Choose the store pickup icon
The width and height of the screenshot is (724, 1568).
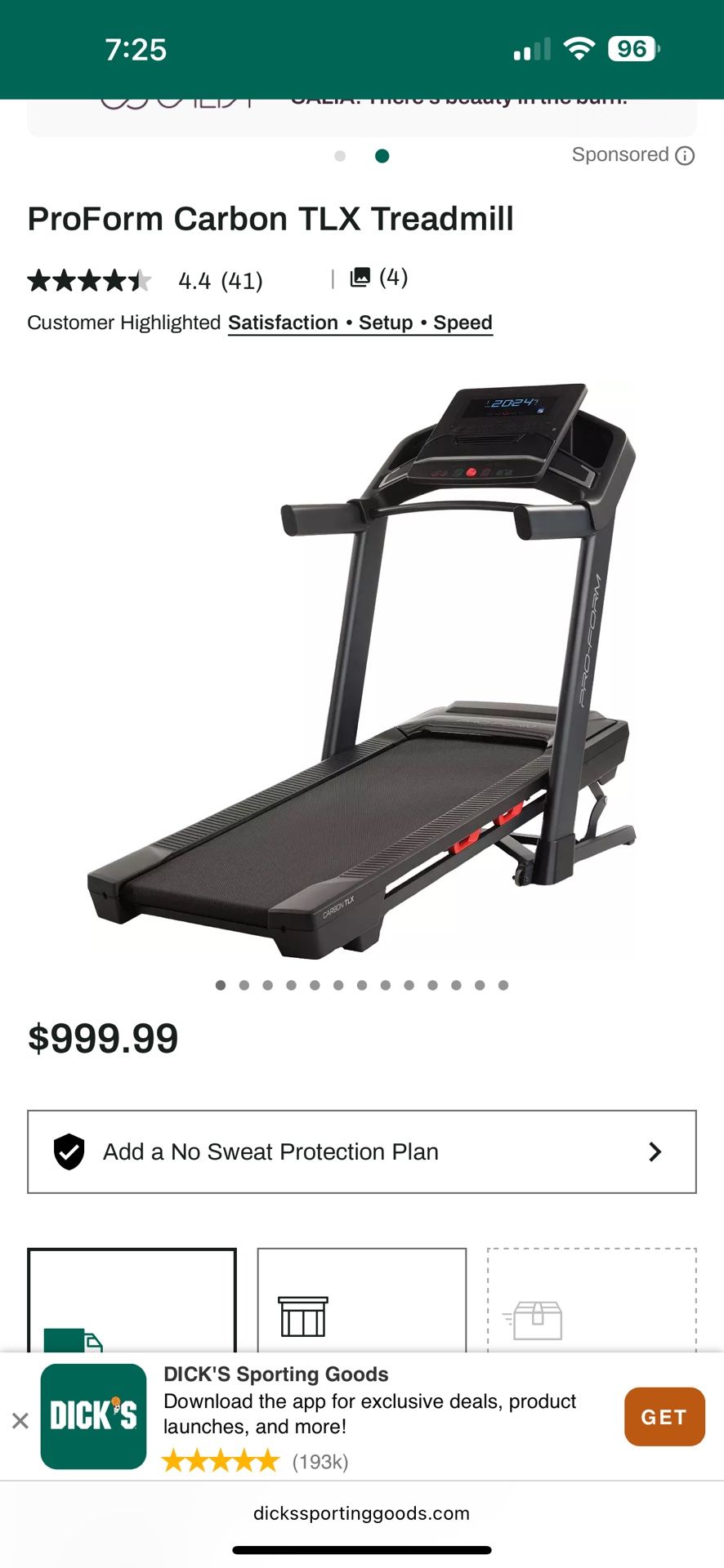click(302, 1315)
